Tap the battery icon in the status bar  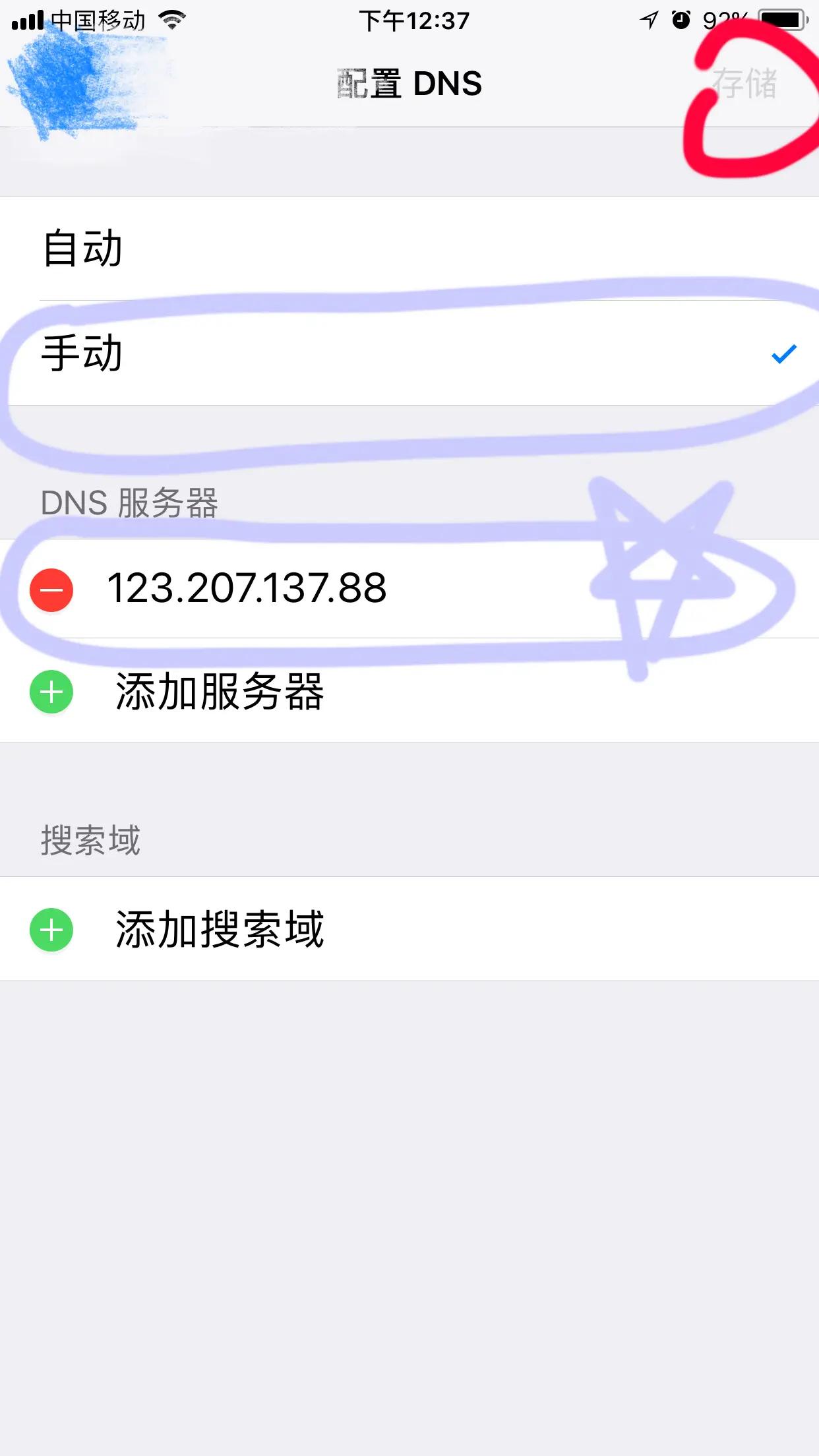click(x=781, y=18)
